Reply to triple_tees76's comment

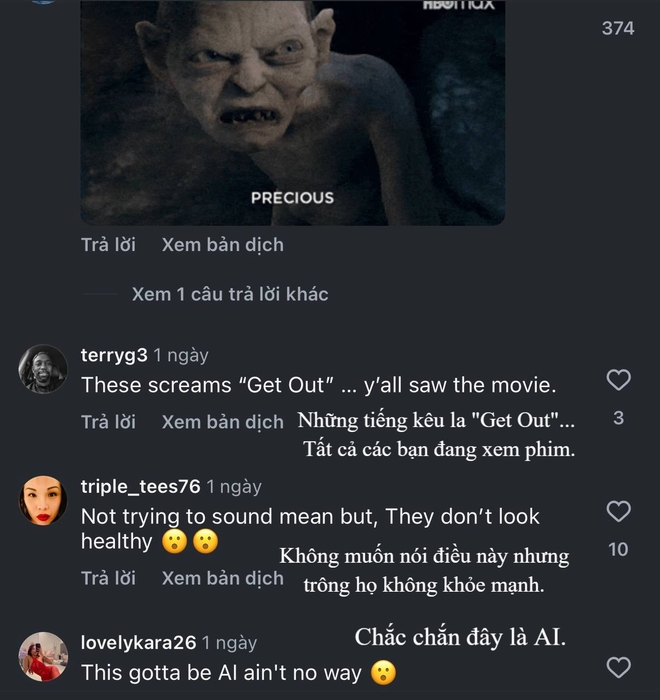[108, 578]
